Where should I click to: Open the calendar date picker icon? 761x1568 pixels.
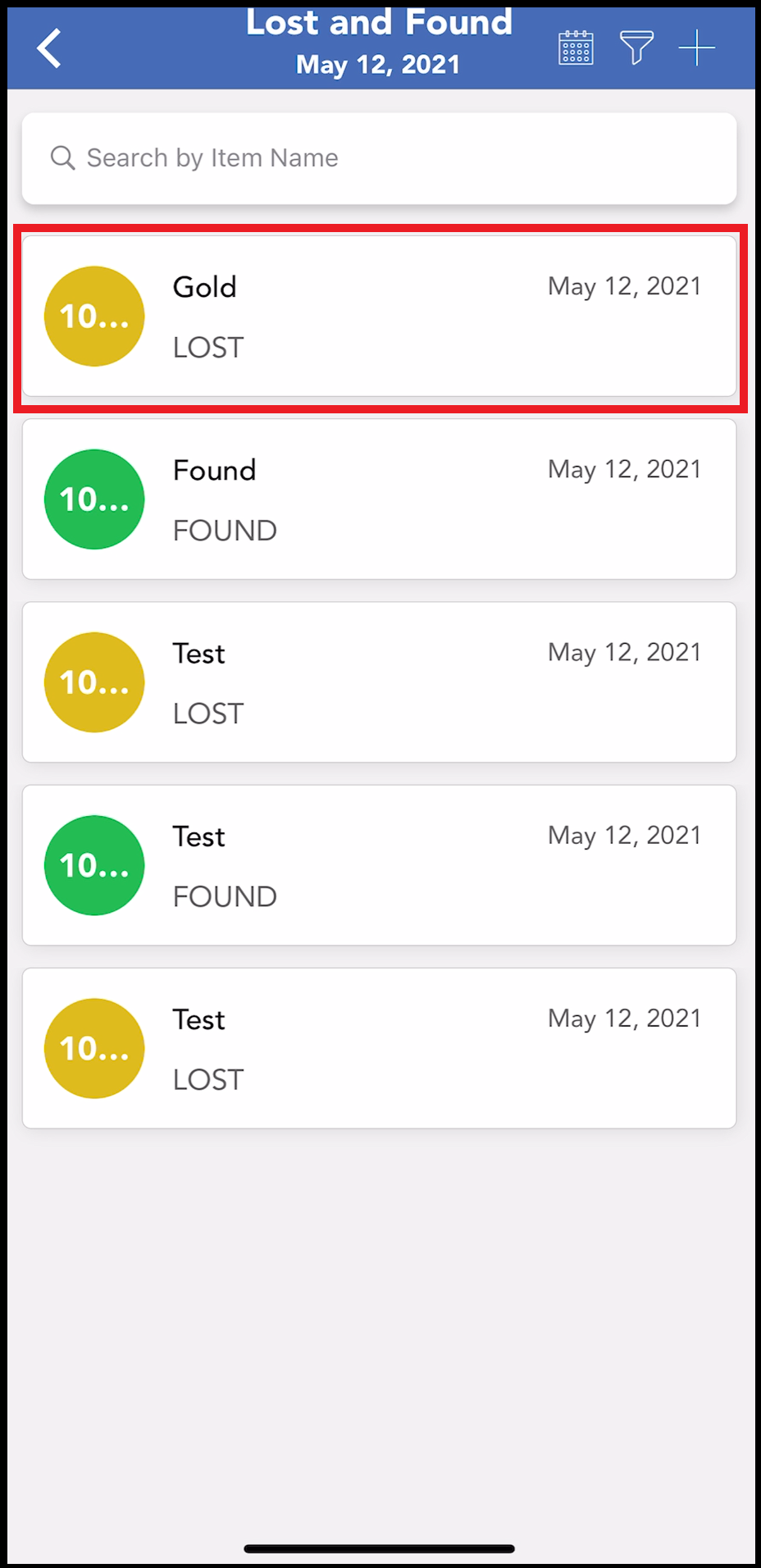pyautogui.click(x=575, y=48)
